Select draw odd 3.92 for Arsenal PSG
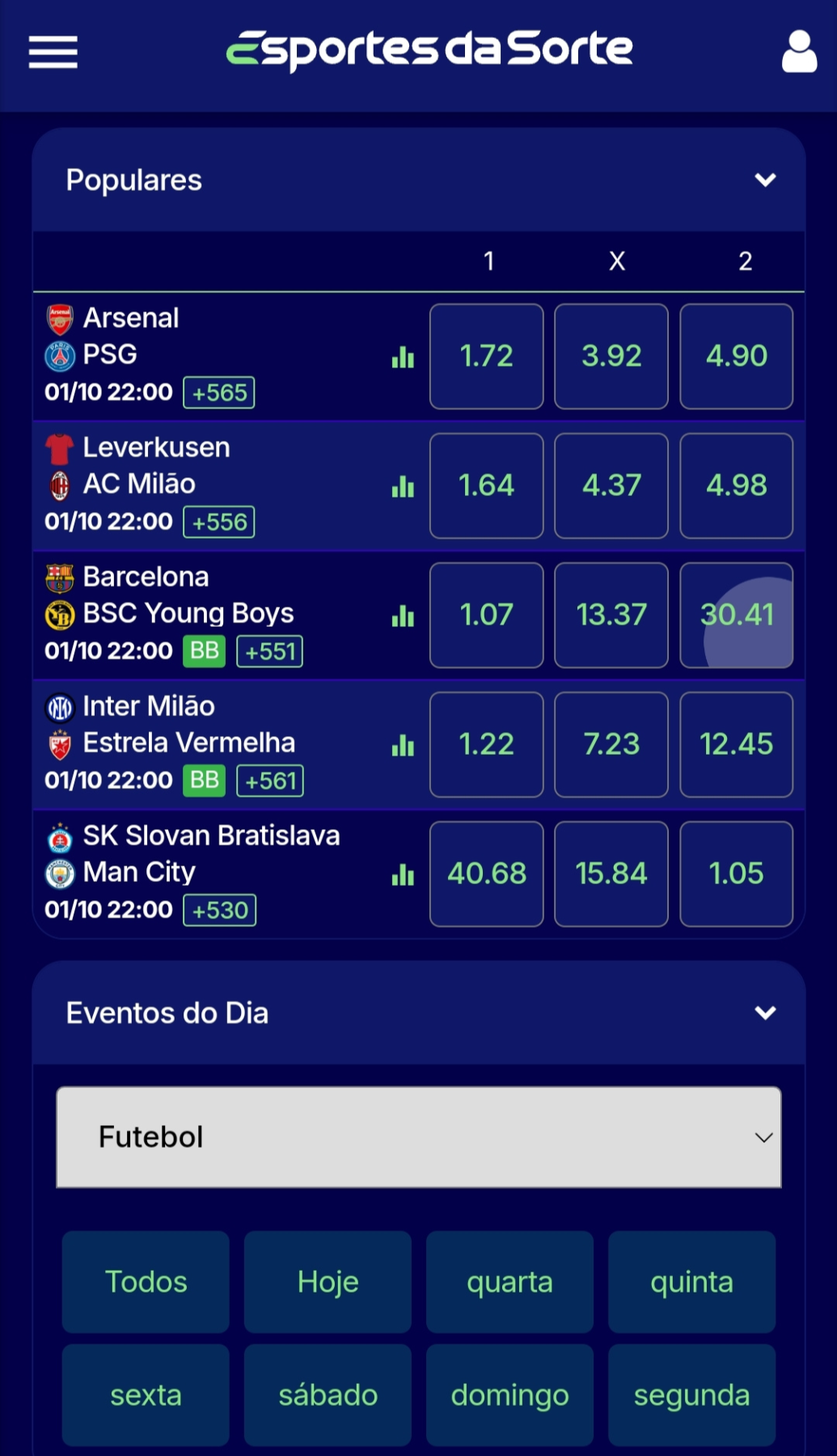Screen dimensions: 837x1456 611,357
